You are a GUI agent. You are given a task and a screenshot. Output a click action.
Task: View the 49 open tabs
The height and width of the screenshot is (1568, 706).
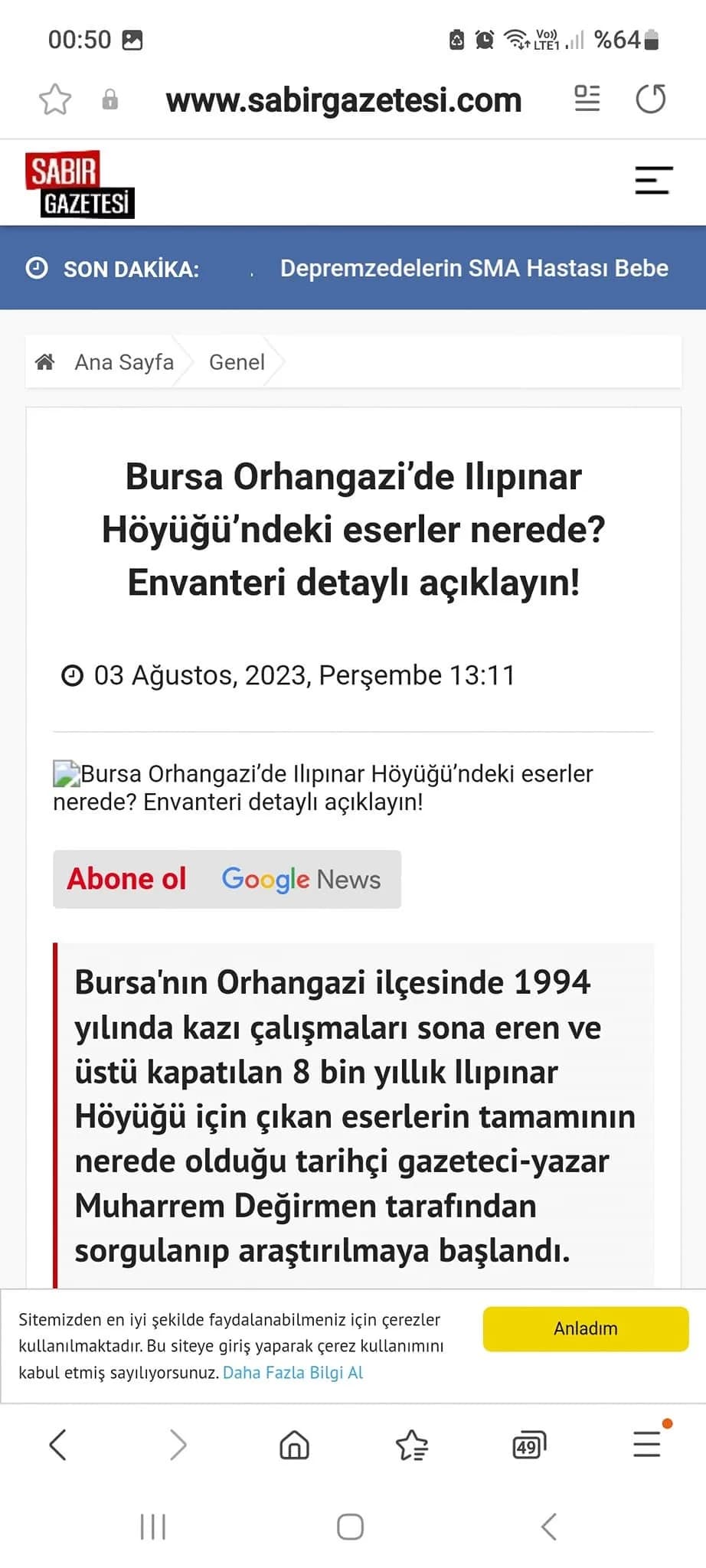529,1445
